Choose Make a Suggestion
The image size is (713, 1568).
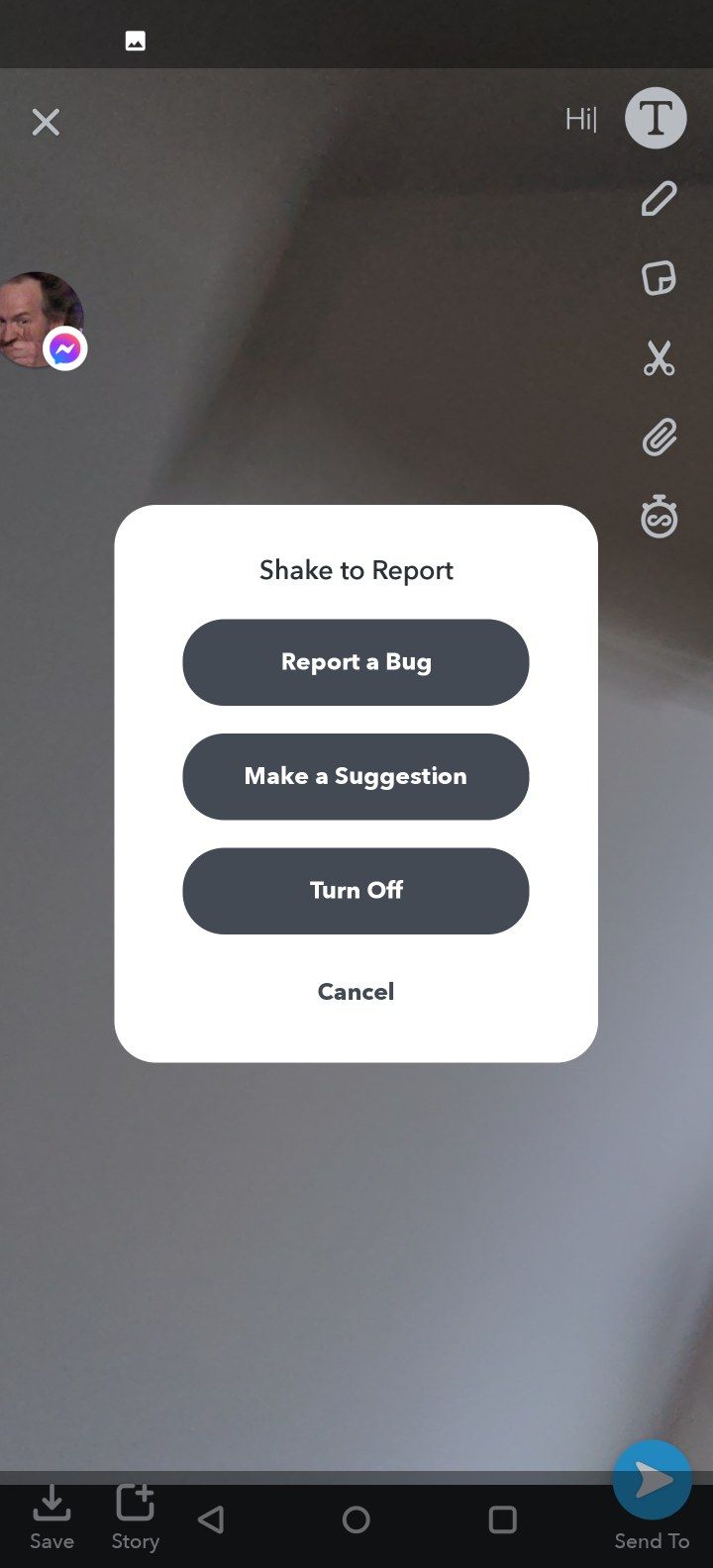point(356,776)
